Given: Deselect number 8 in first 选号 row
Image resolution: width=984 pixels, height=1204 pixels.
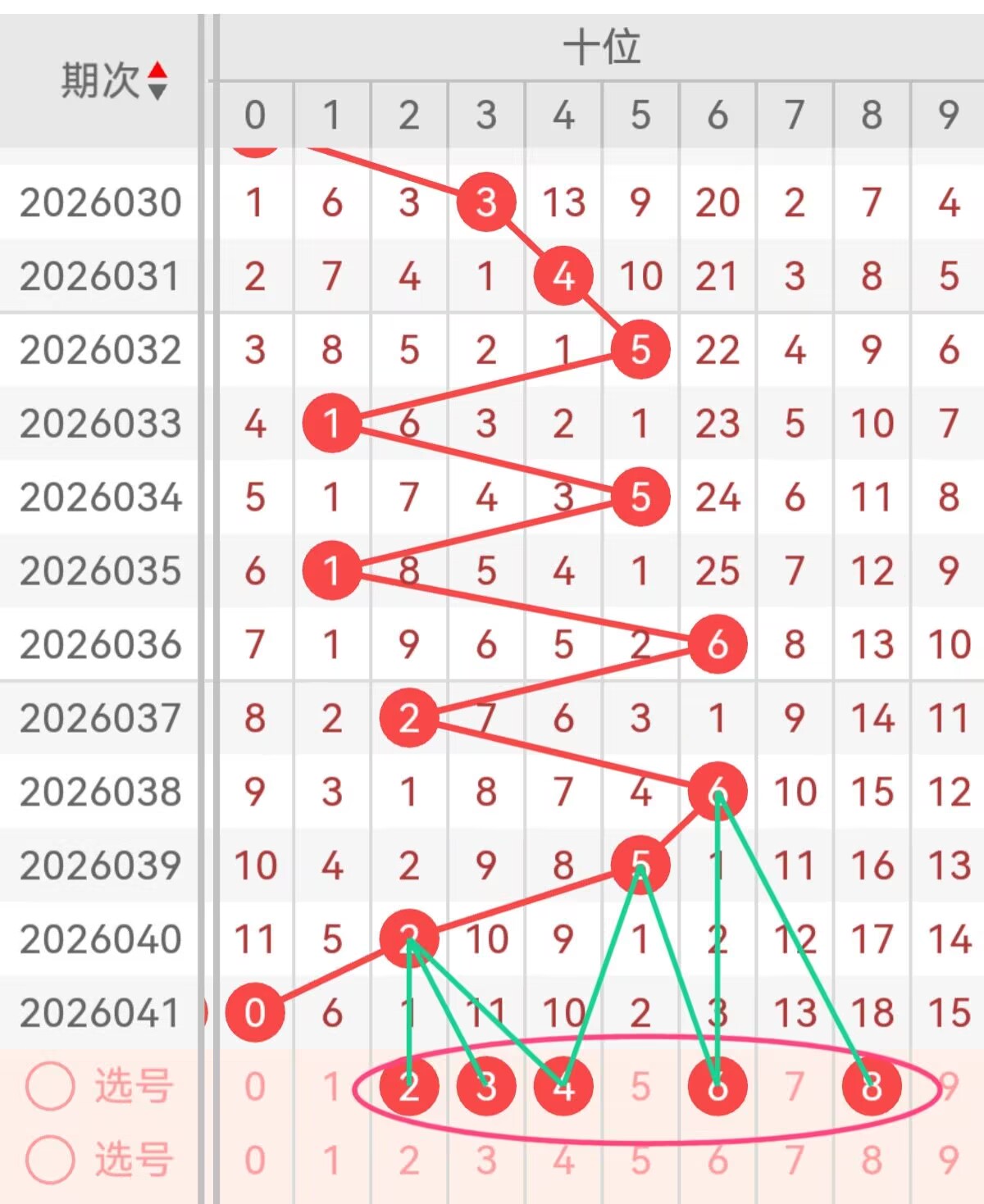Looking at the screenshot, I should (872, 1087).
